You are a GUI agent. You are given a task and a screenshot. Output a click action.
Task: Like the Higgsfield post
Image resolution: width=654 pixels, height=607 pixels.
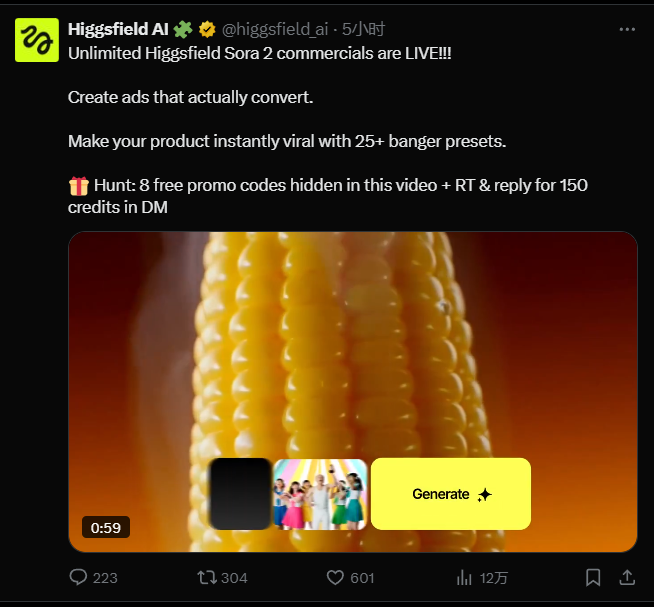336,577
